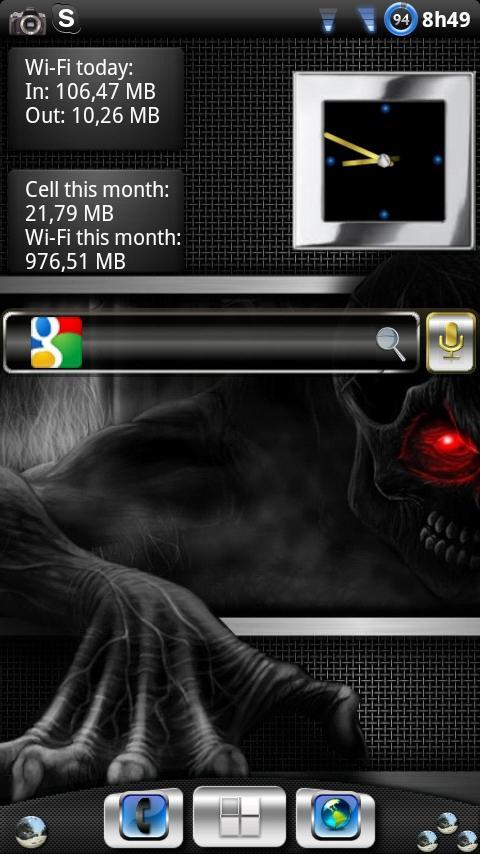The height and width of the screenshot is (854, 480).
Task: Launch the browser globe icon
Action: click(336, 818)
